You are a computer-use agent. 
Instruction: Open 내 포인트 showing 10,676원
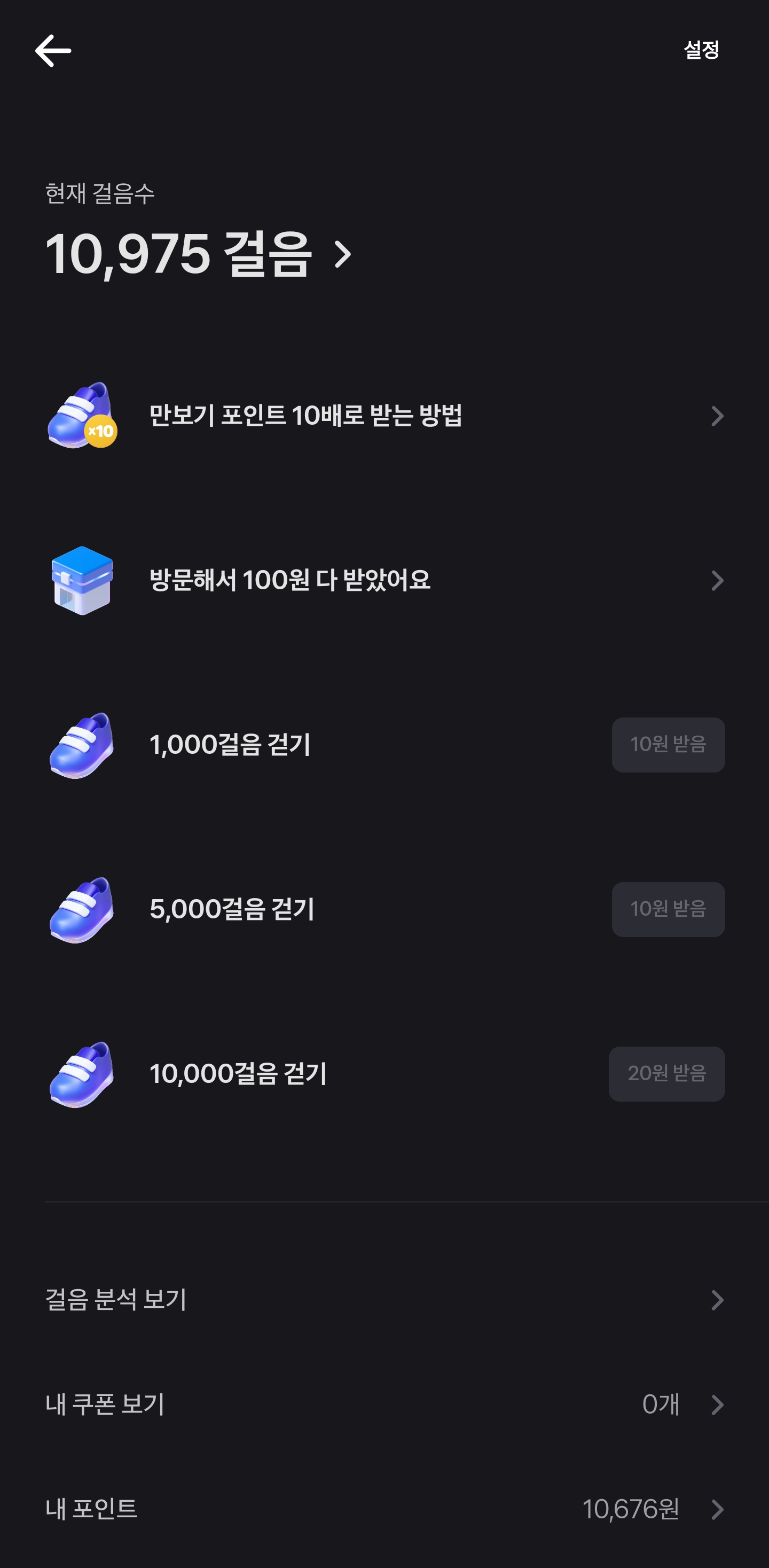384,1509
